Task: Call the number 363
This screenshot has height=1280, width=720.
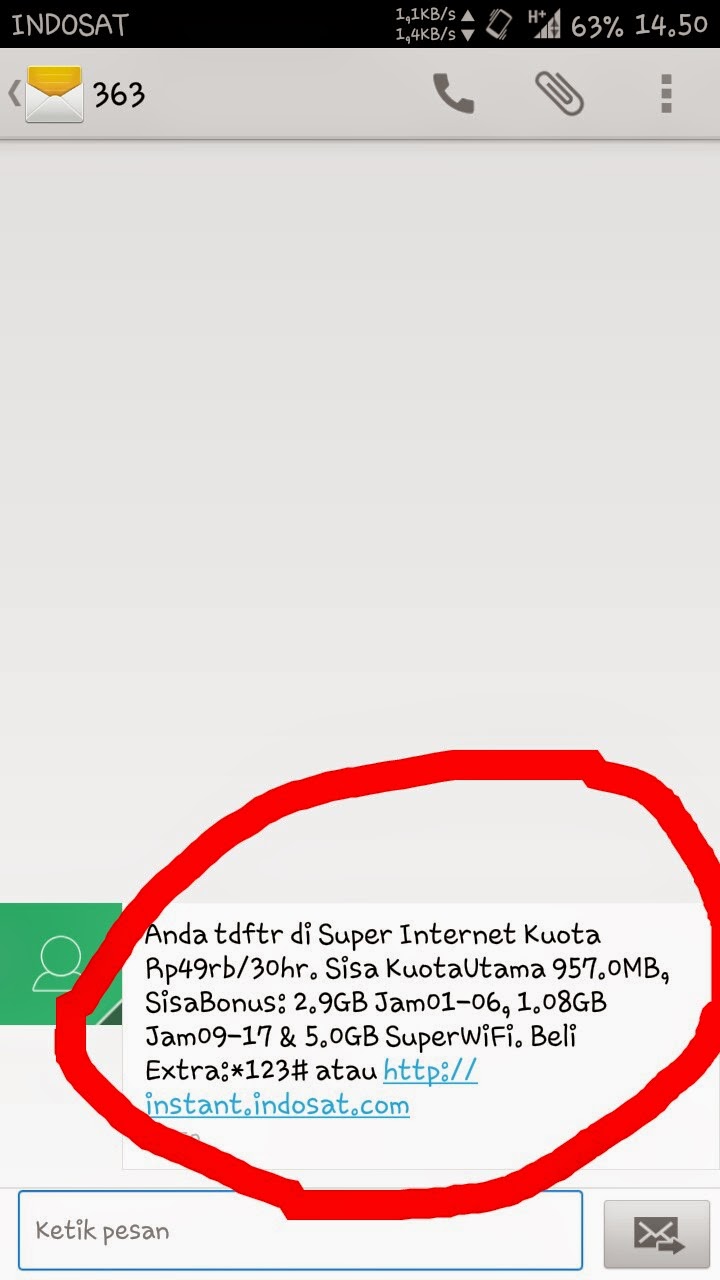Action: (453, 94)
